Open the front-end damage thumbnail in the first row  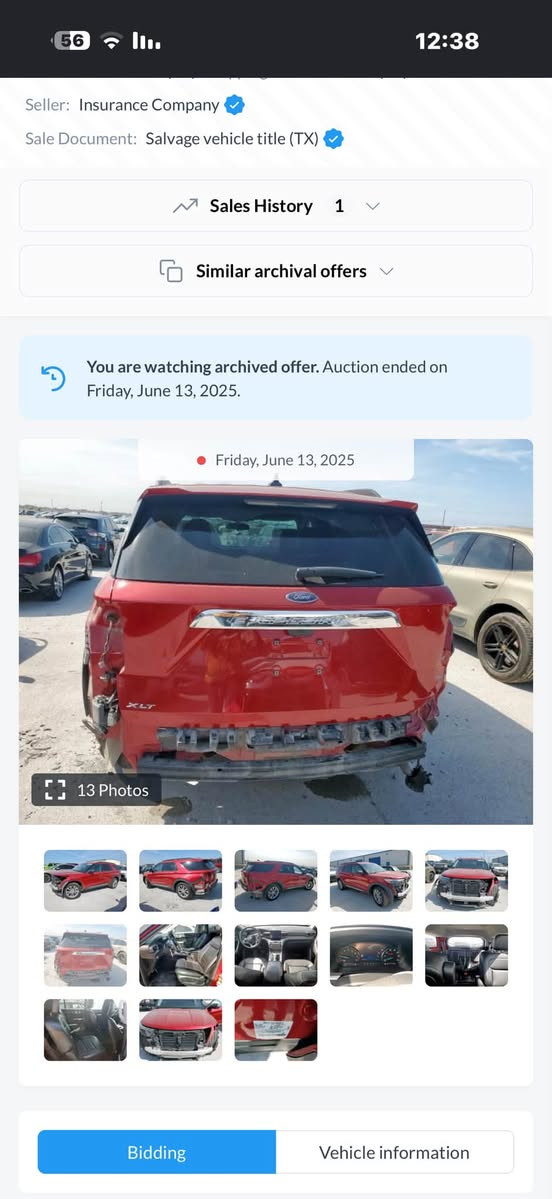(x=466, y=880)
